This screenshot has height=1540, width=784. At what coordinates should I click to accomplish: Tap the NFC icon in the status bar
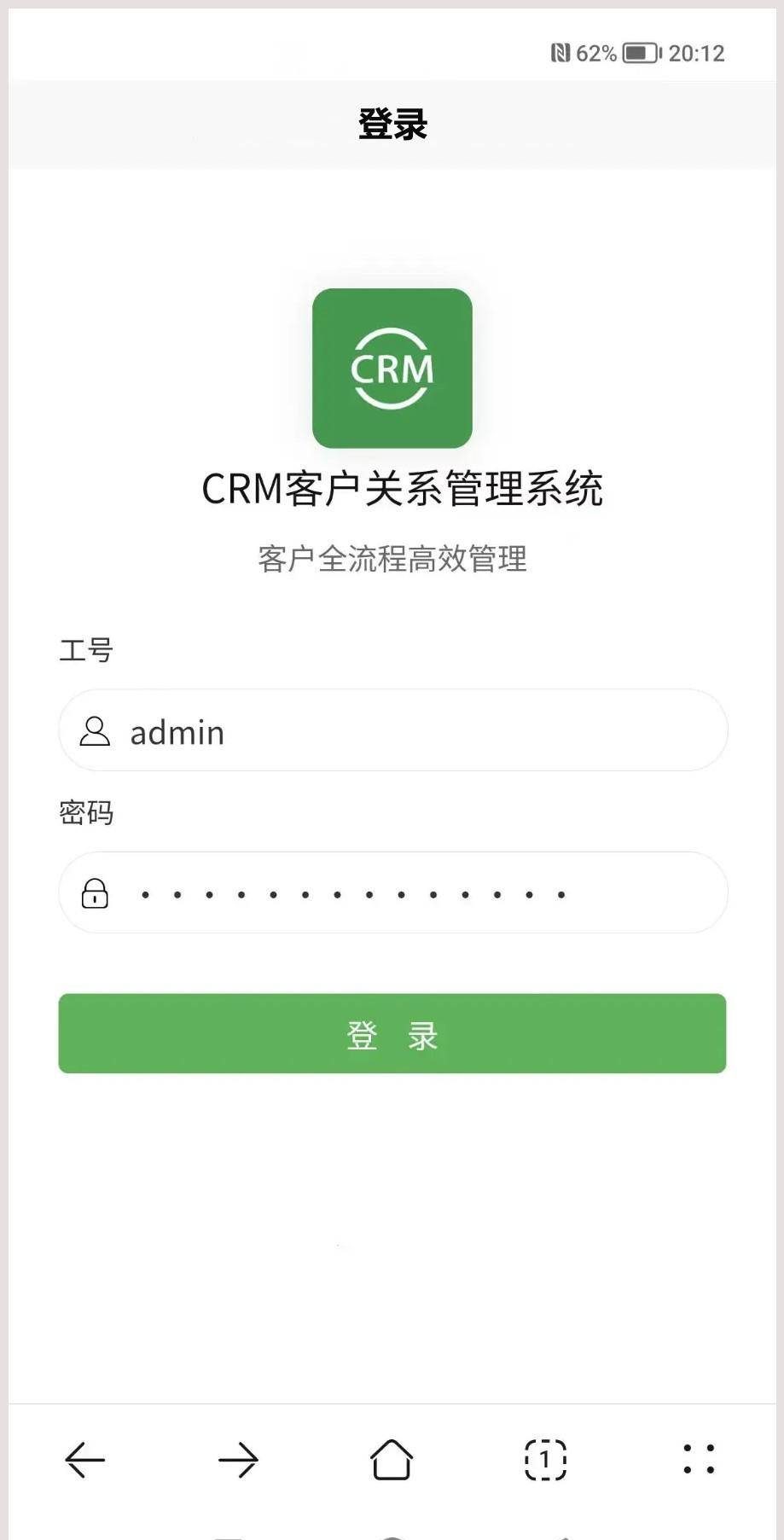[x=560, y=54]
